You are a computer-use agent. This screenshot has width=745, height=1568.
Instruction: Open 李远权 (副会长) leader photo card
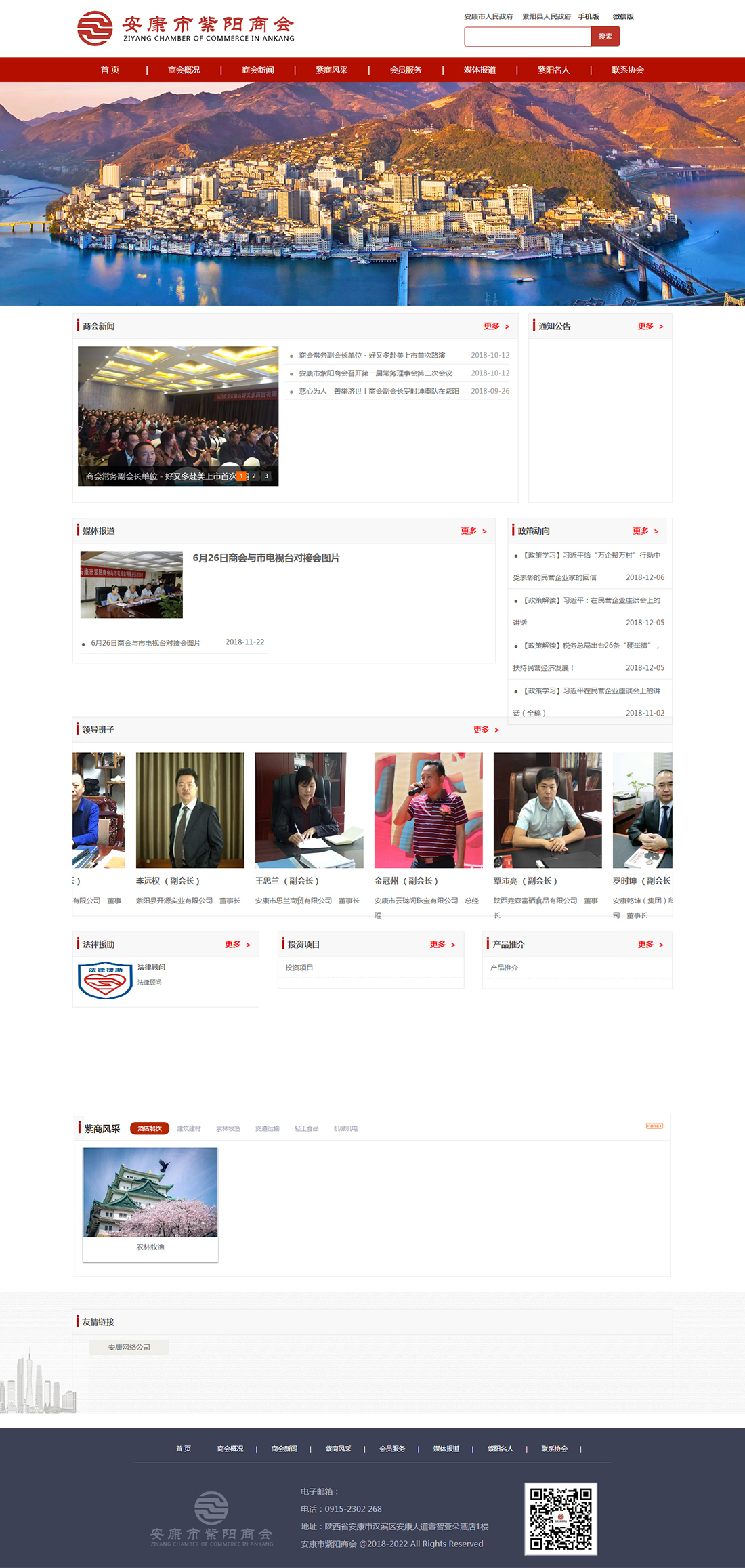(190, 810)
